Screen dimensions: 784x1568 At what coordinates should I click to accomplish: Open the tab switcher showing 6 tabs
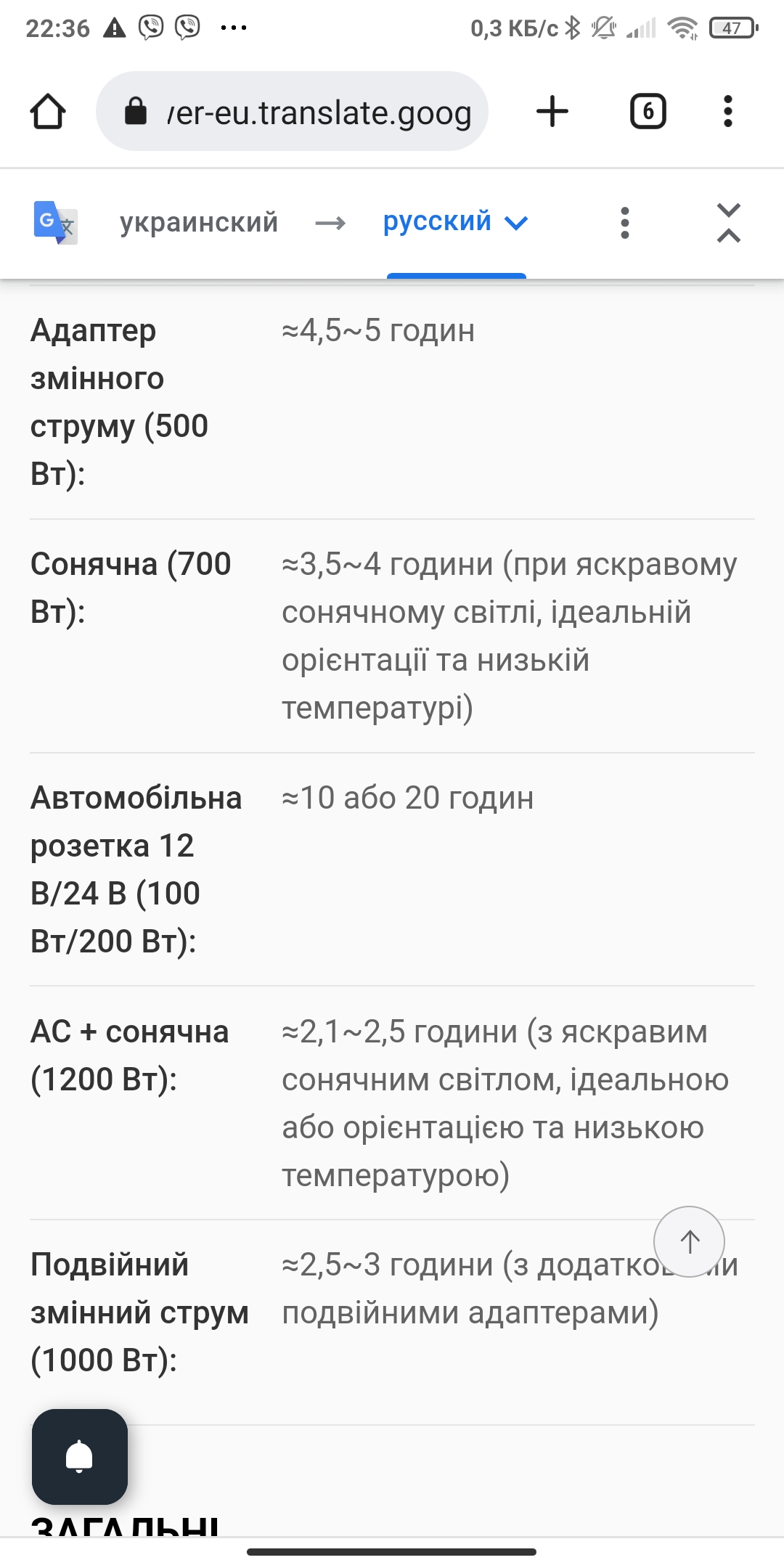pos(648,112)
